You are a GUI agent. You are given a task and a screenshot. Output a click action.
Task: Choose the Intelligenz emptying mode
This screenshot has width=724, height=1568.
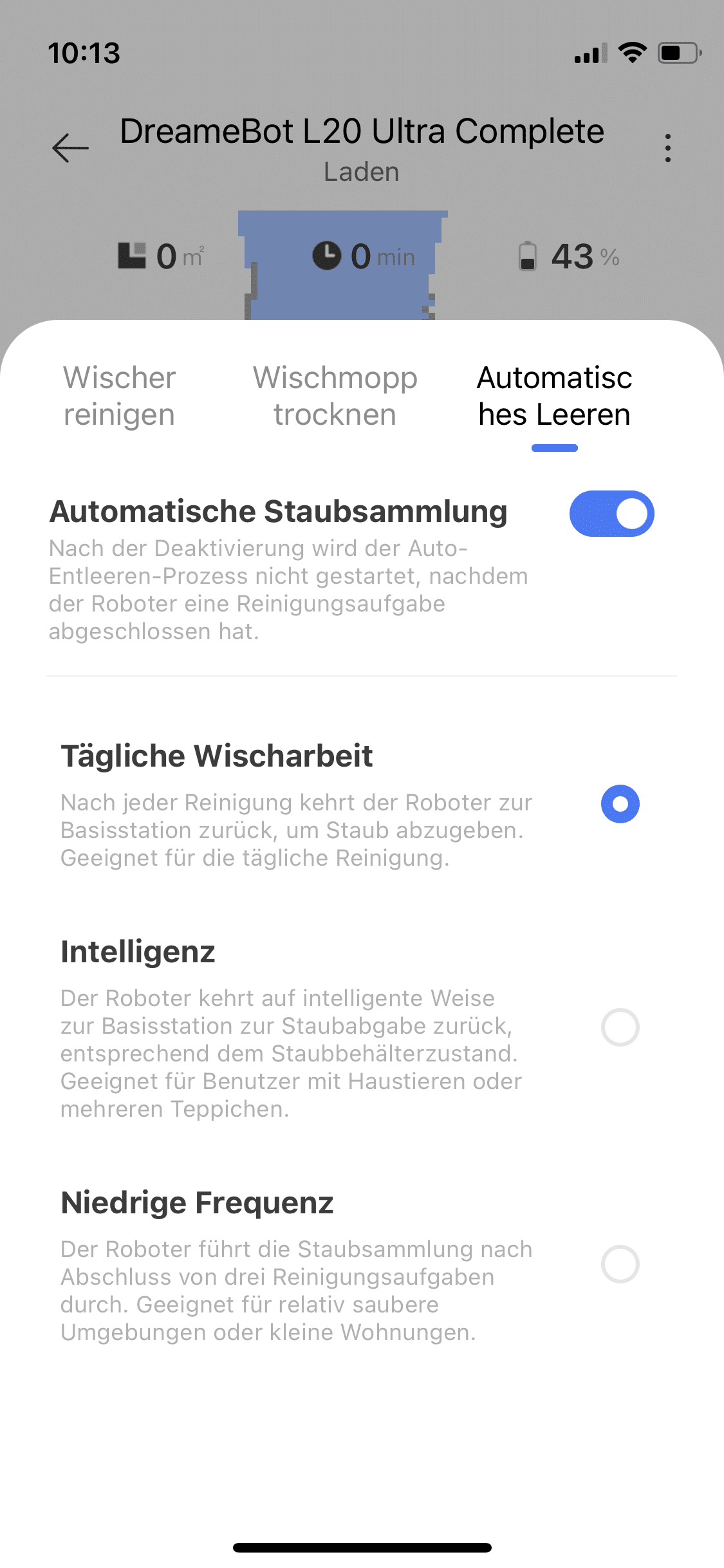[x=620, y=1027]
